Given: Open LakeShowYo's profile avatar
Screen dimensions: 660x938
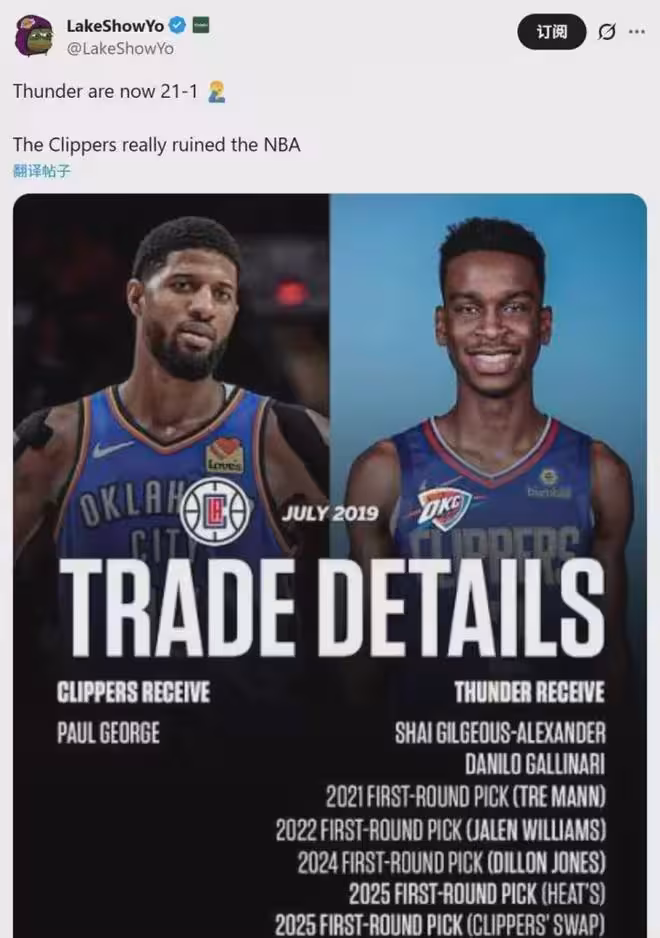Looking at the screenshot, I should 34,36.
